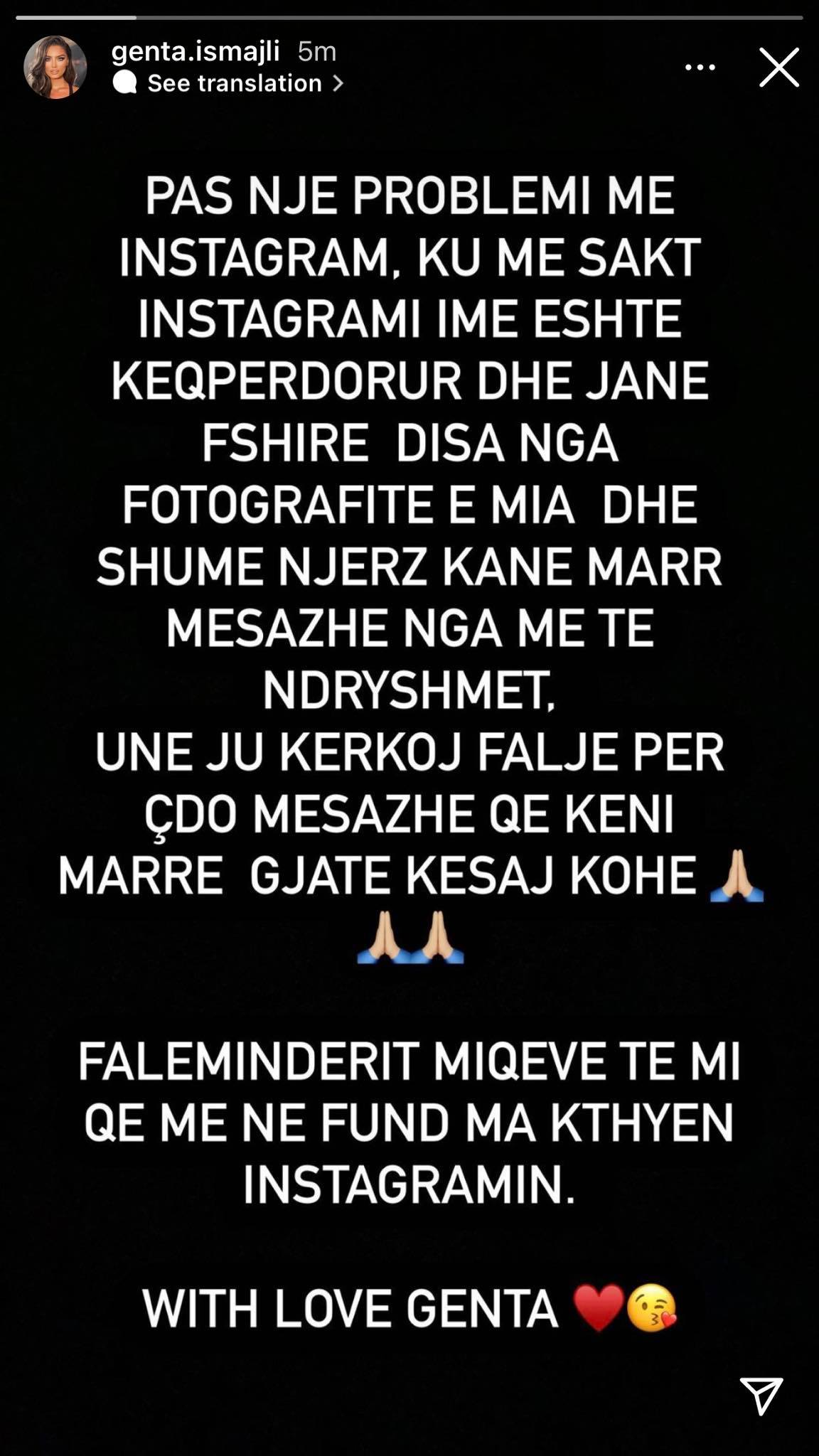Open the three-dot story options menu
The height and width of the screenshot is (1456, 819).
700,68
